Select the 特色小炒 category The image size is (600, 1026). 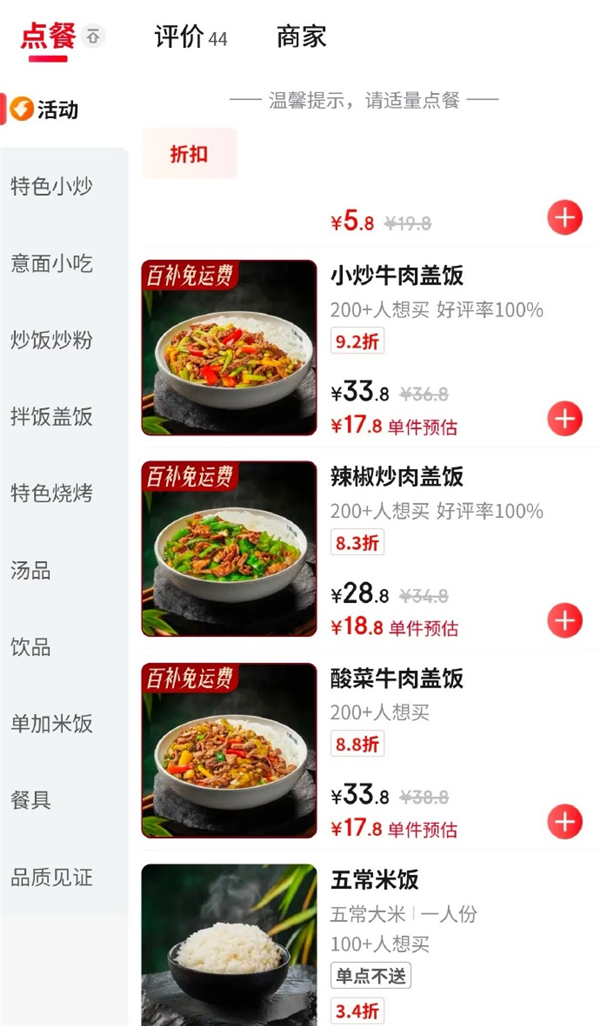click(x=52, y=187)
